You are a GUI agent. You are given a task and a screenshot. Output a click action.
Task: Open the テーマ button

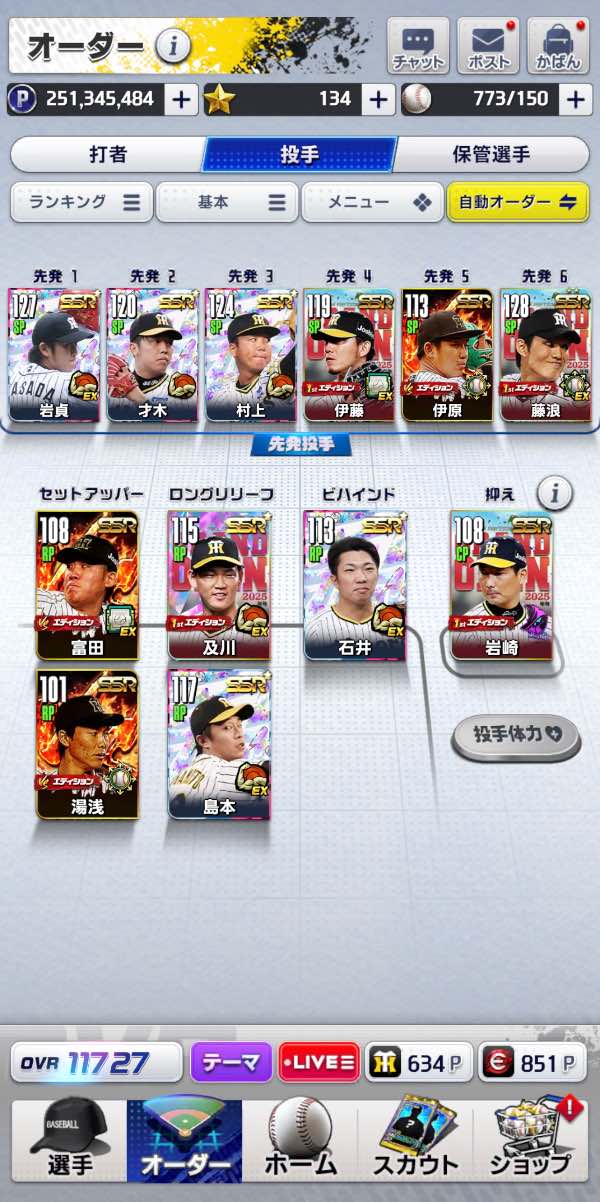tap(231, 1063)
